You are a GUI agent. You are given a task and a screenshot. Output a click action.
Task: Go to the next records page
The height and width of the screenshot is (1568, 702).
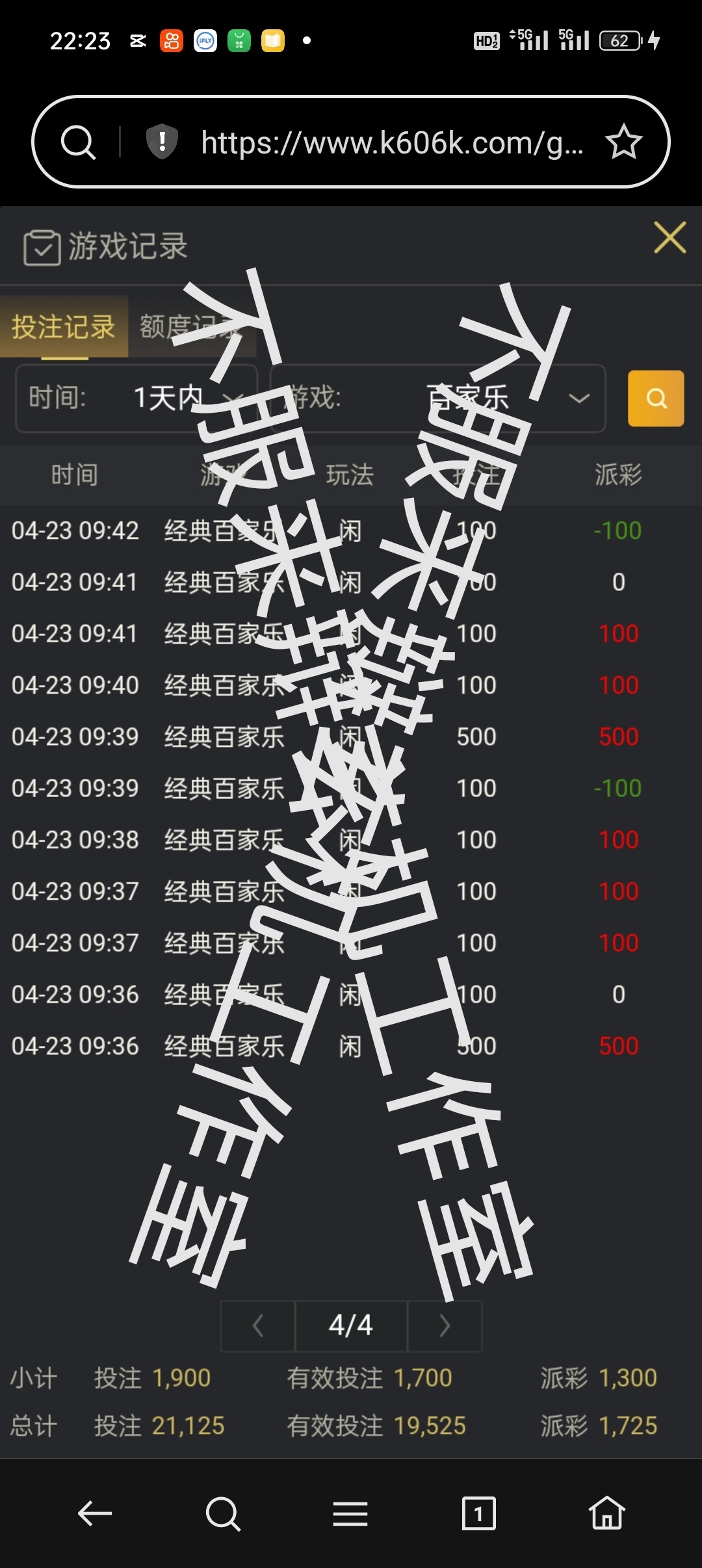pos(445,1326)
